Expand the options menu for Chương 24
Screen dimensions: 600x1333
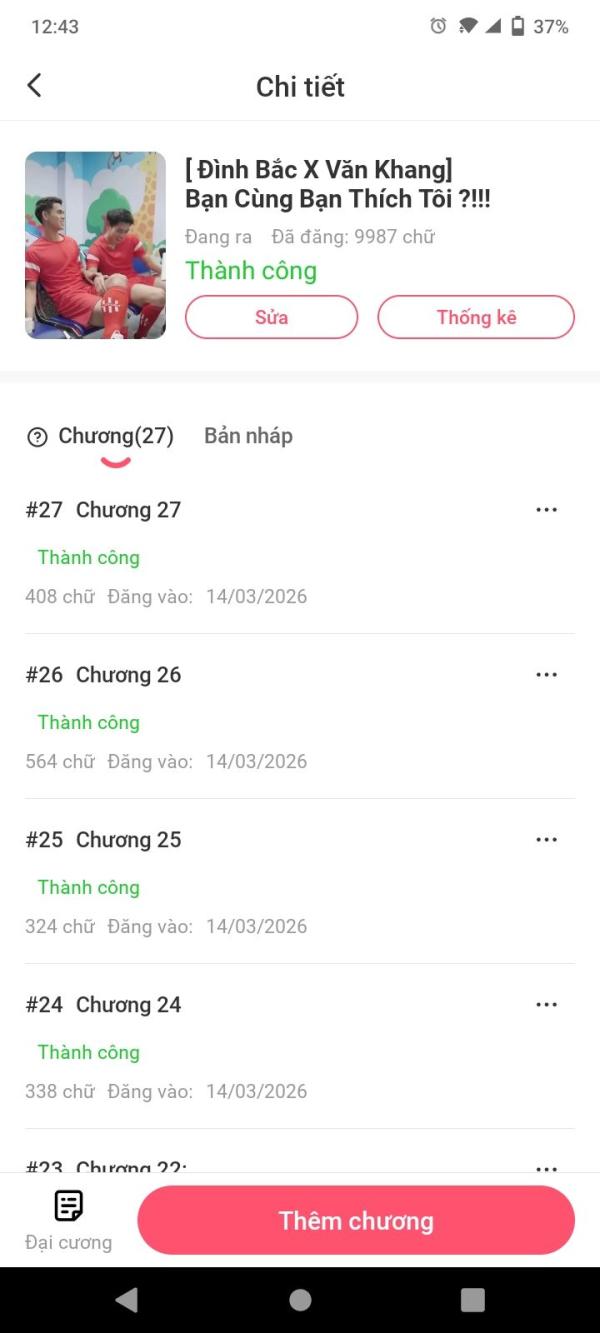pyautogui.click(x=546, y=1005)
